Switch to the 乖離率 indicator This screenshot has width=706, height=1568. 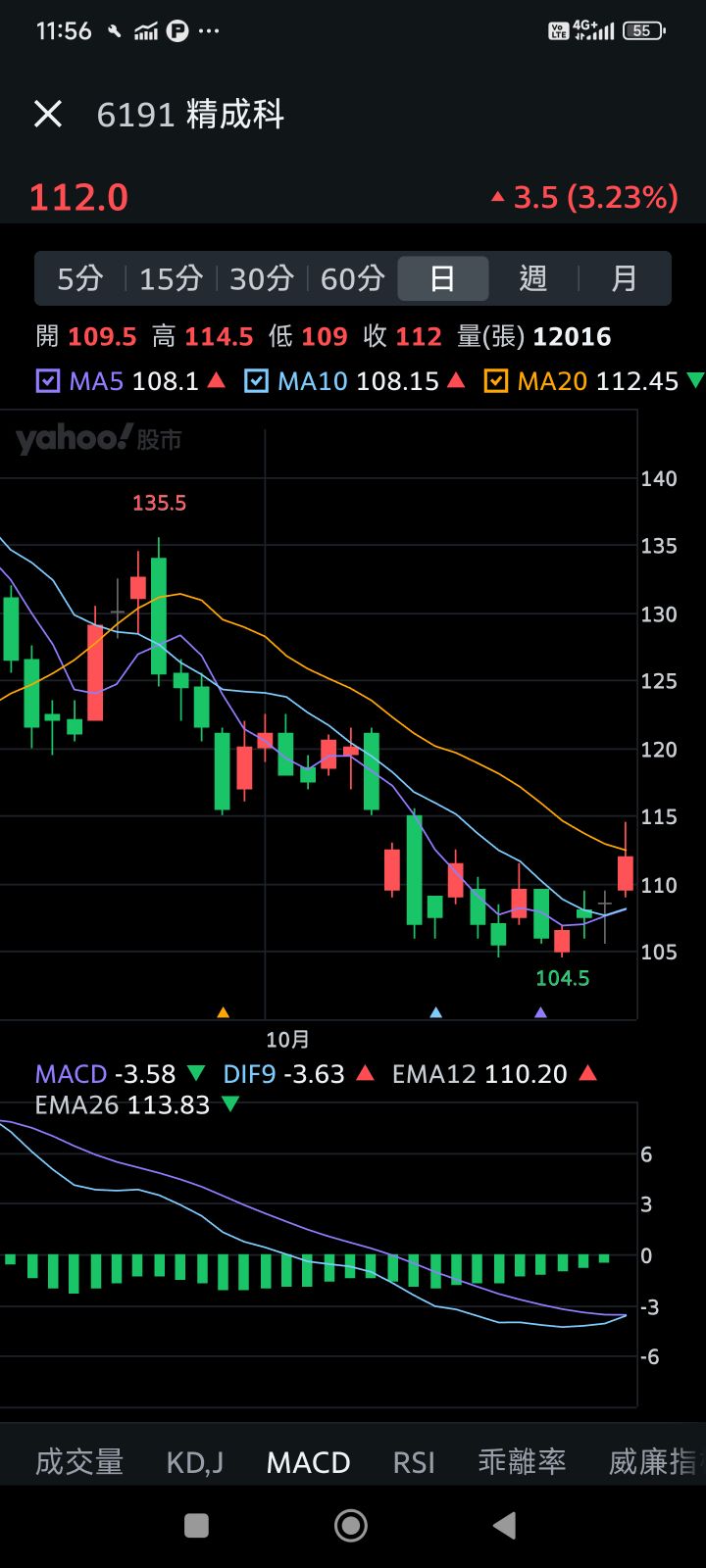(522, 1462)
